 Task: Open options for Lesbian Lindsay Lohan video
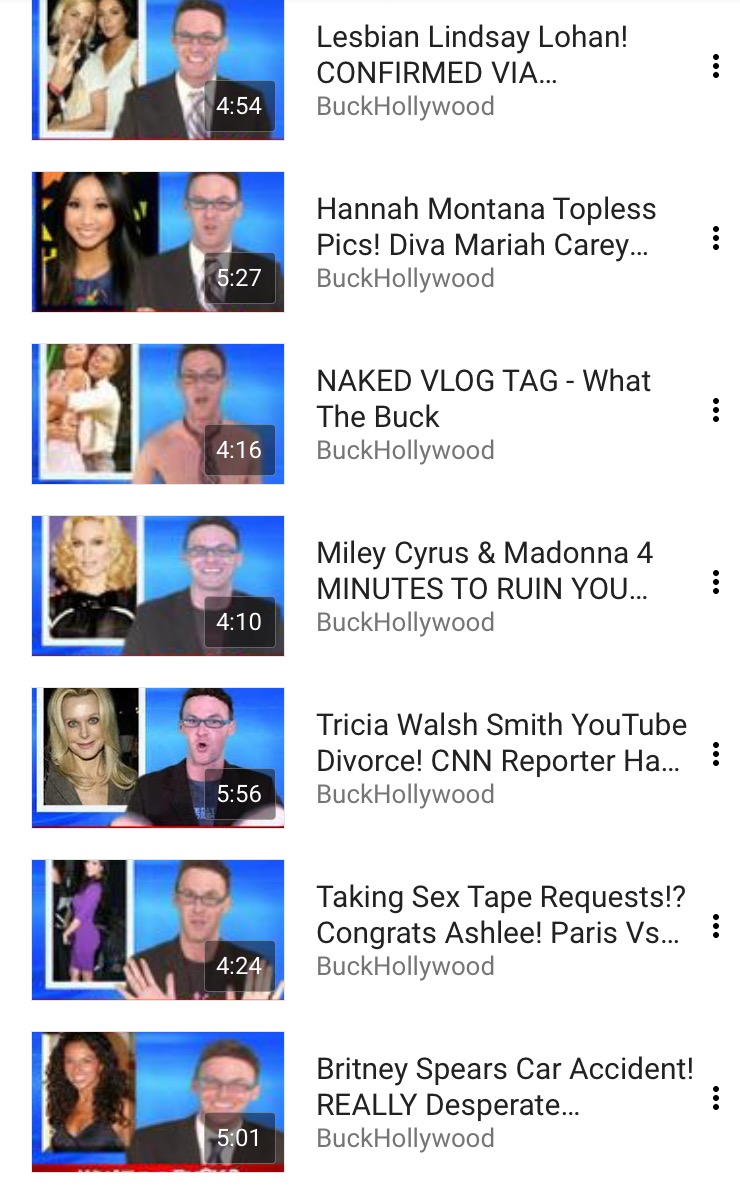[x=716, y=66]
